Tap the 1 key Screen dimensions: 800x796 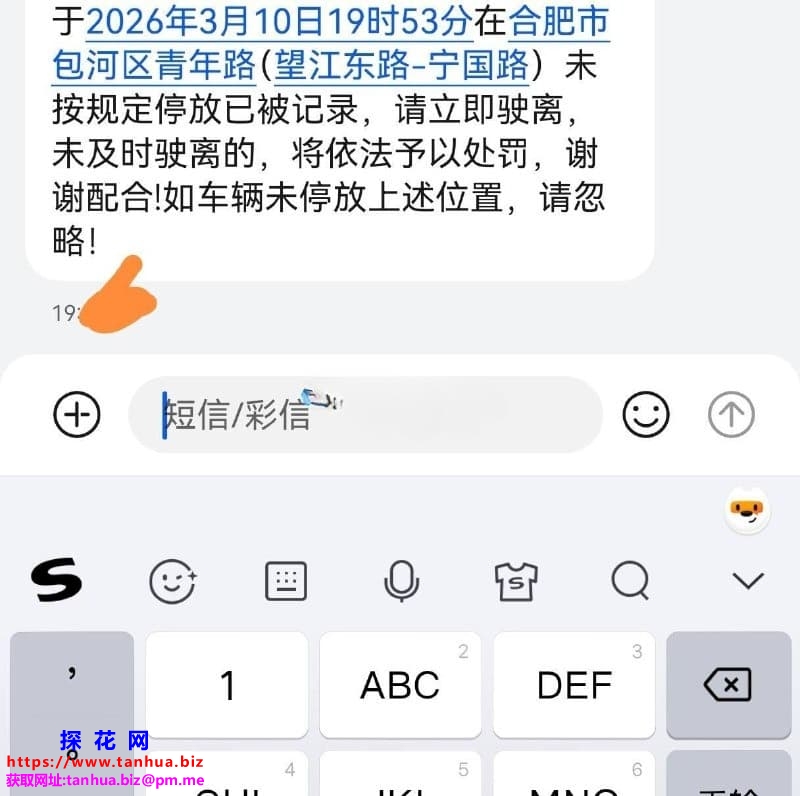coord(227,685)
